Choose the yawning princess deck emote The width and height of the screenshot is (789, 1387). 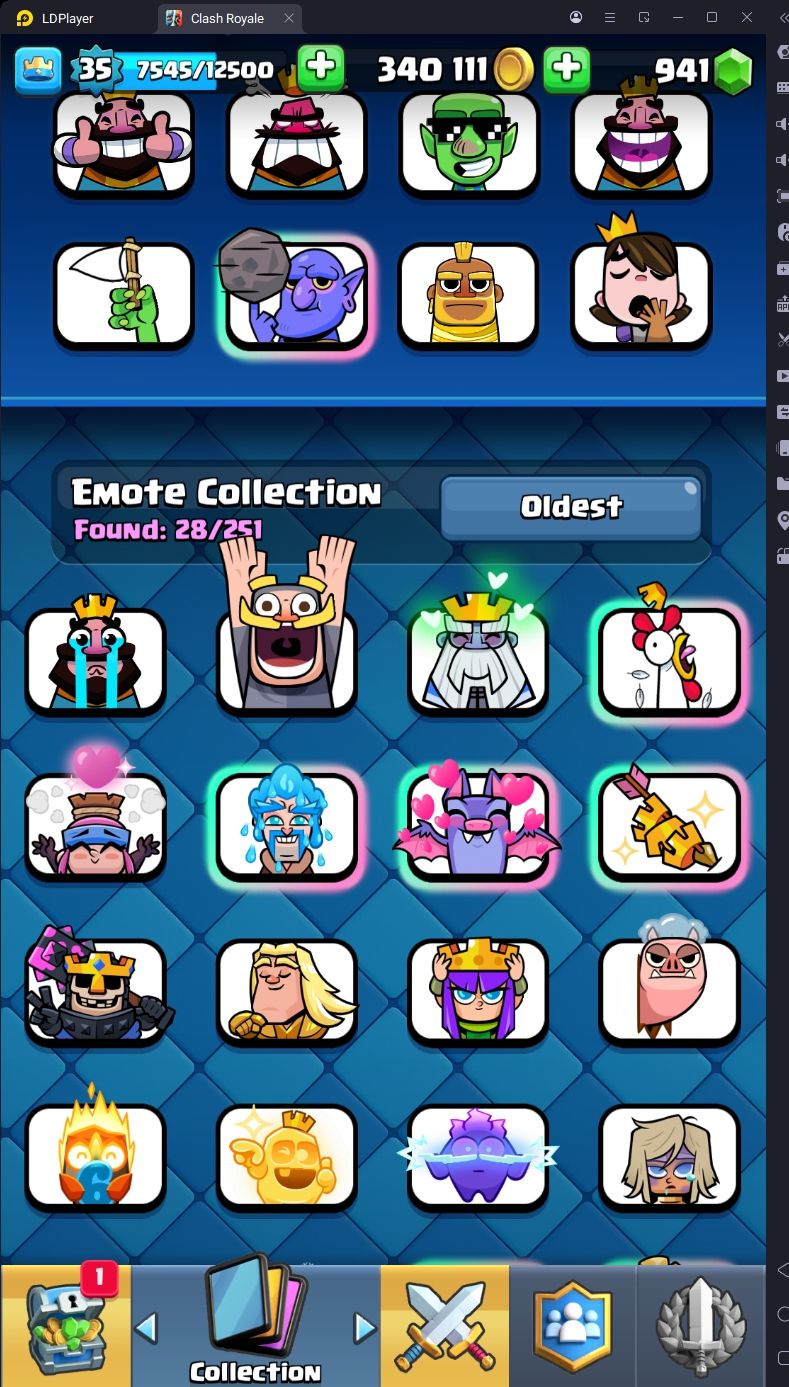click(641, 293)
